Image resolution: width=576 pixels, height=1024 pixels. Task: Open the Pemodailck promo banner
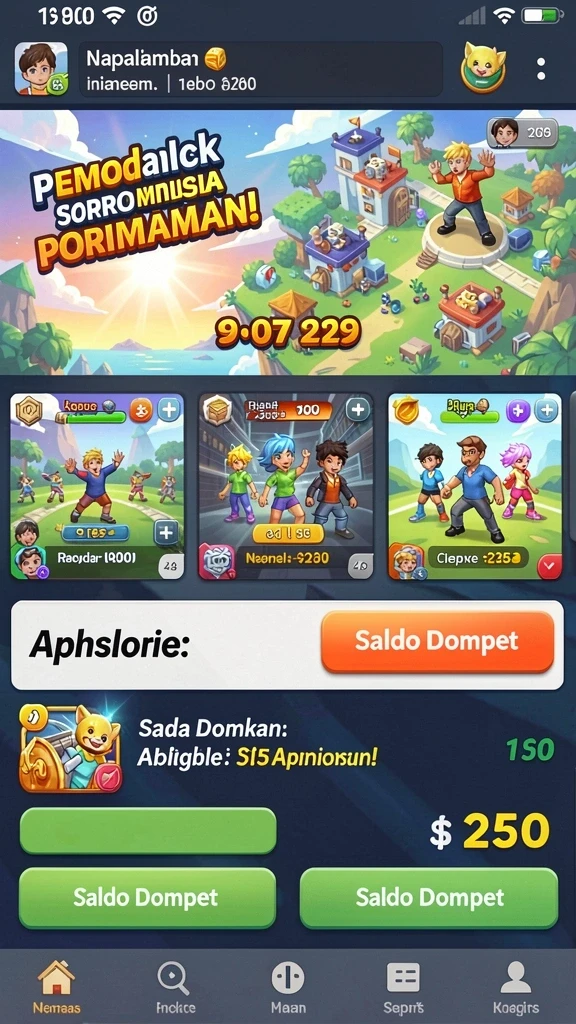tap(288, 242)
